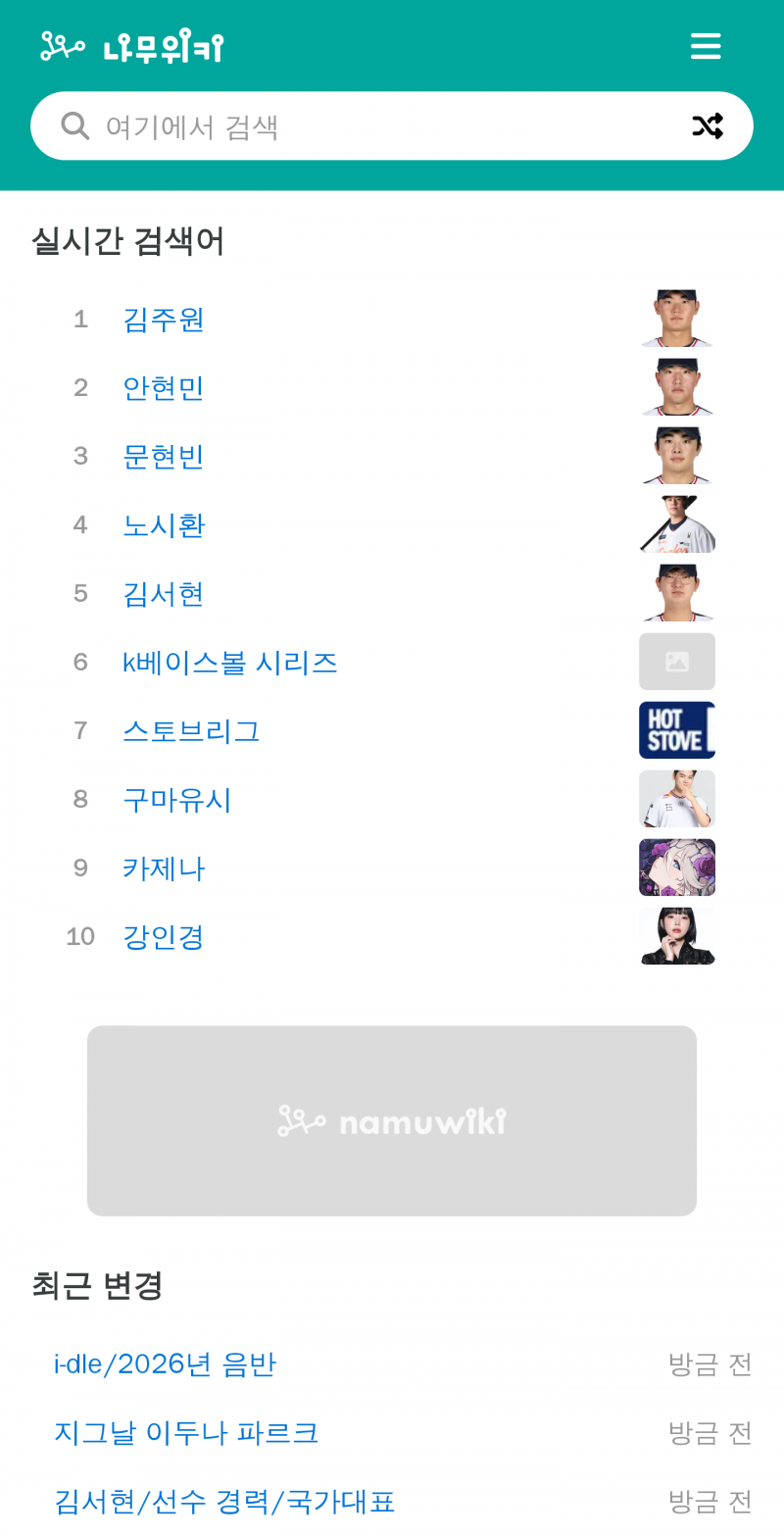Screen dimensions: 784x1536
Task: Select the 문현빈 search entry
Action: (x=163, y=455)
